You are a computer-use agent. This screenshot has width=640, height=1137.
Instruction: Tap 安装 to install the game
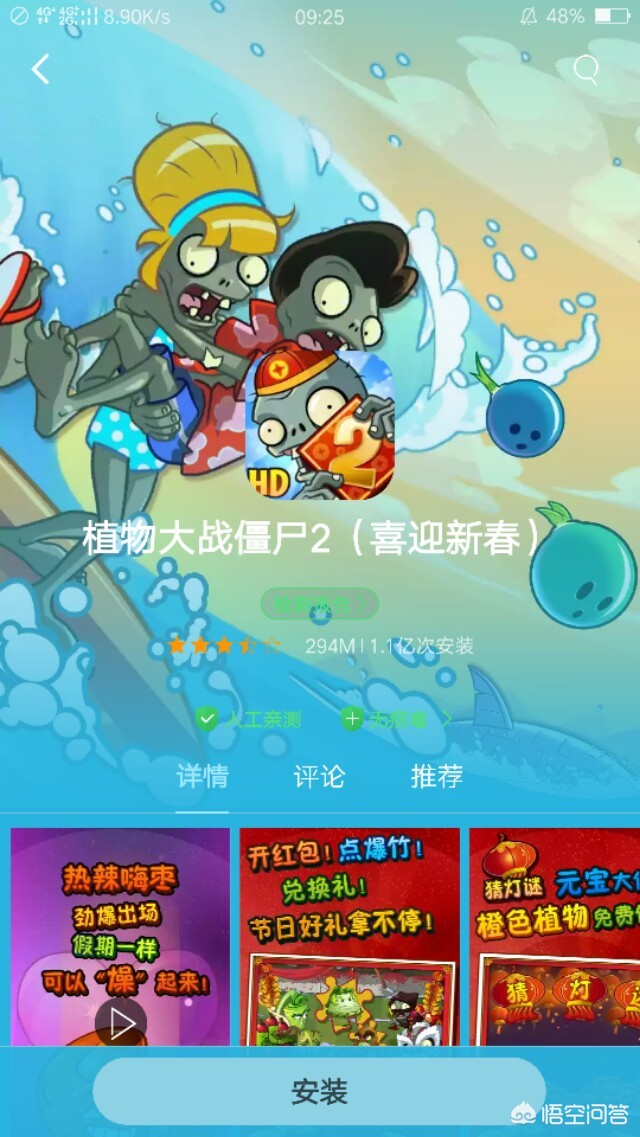click(319, 1091)
